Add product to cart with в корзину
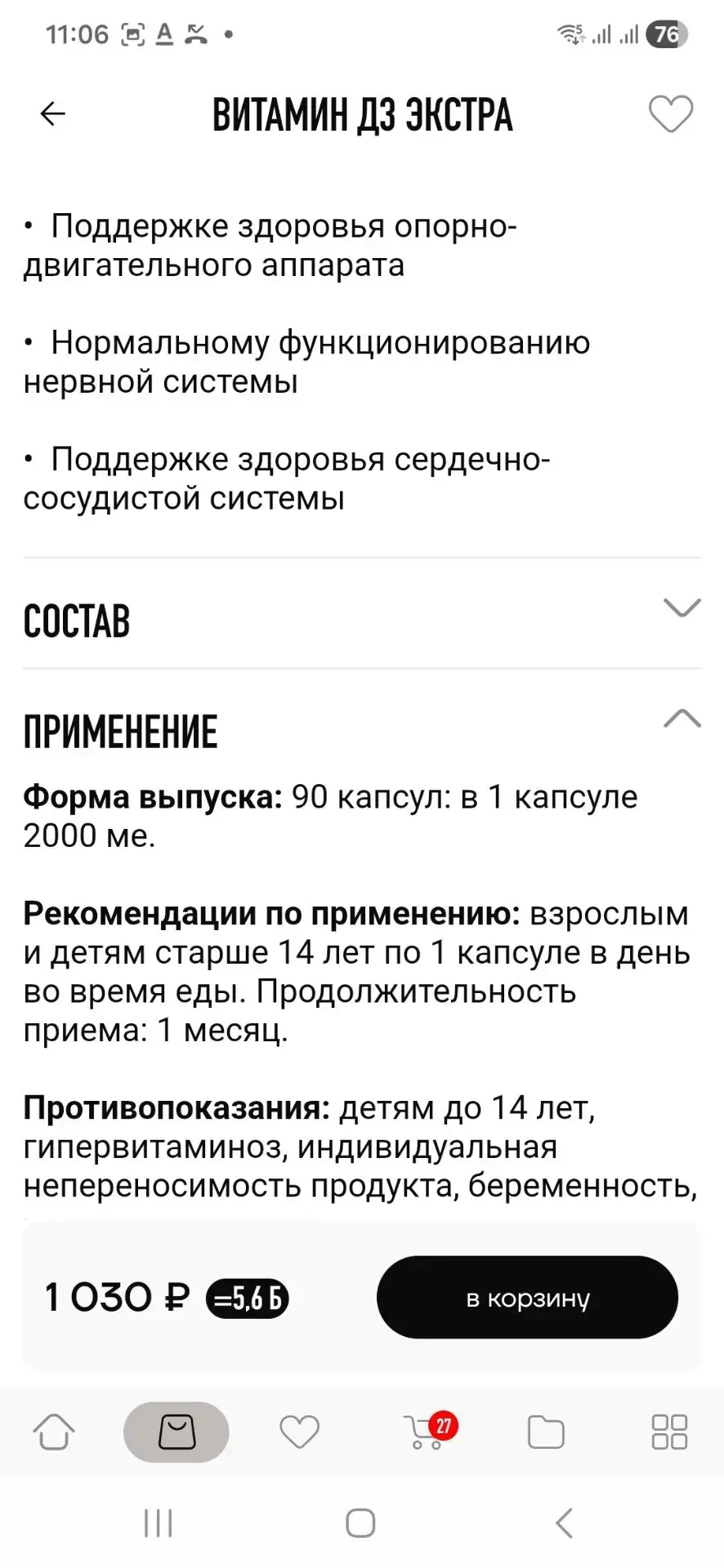 point(527,1297)
